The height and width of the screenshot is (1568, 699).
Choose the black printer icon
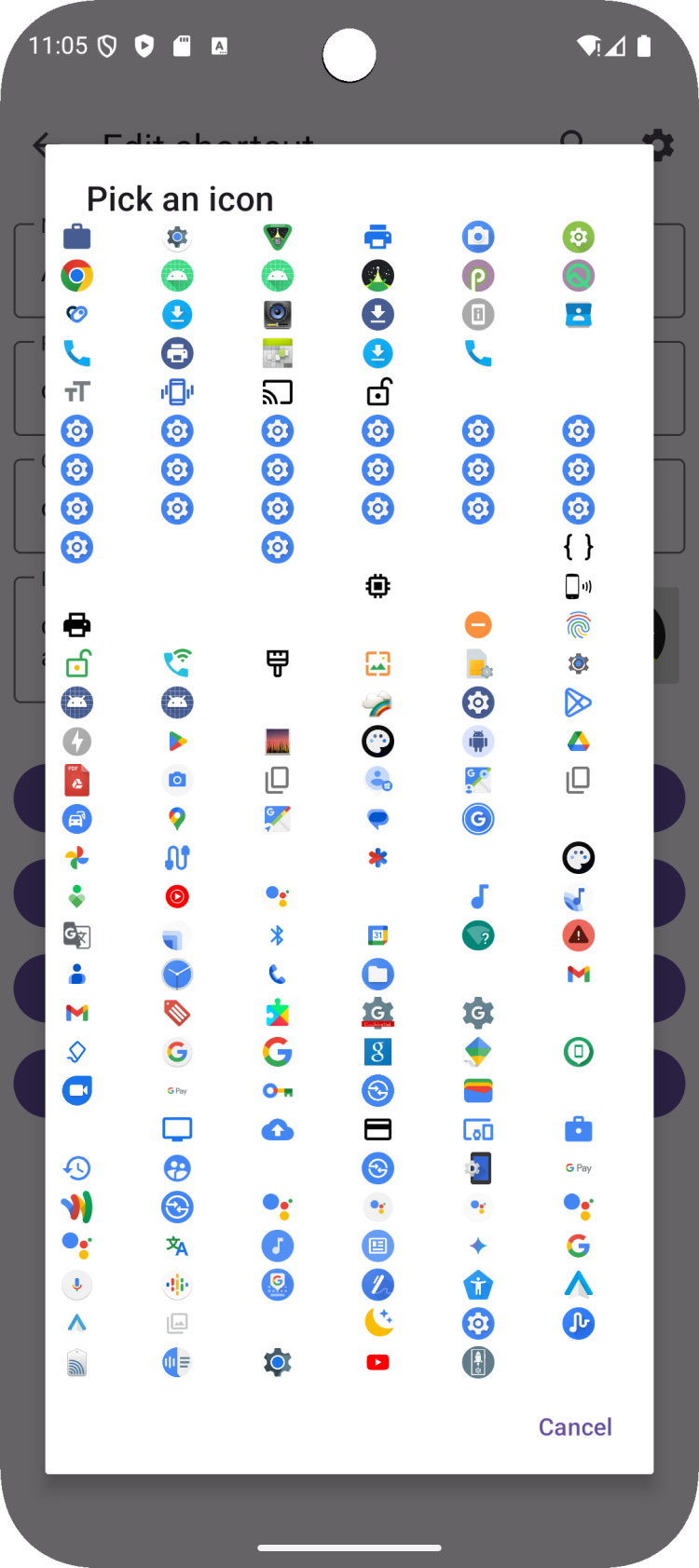(77, 625)
